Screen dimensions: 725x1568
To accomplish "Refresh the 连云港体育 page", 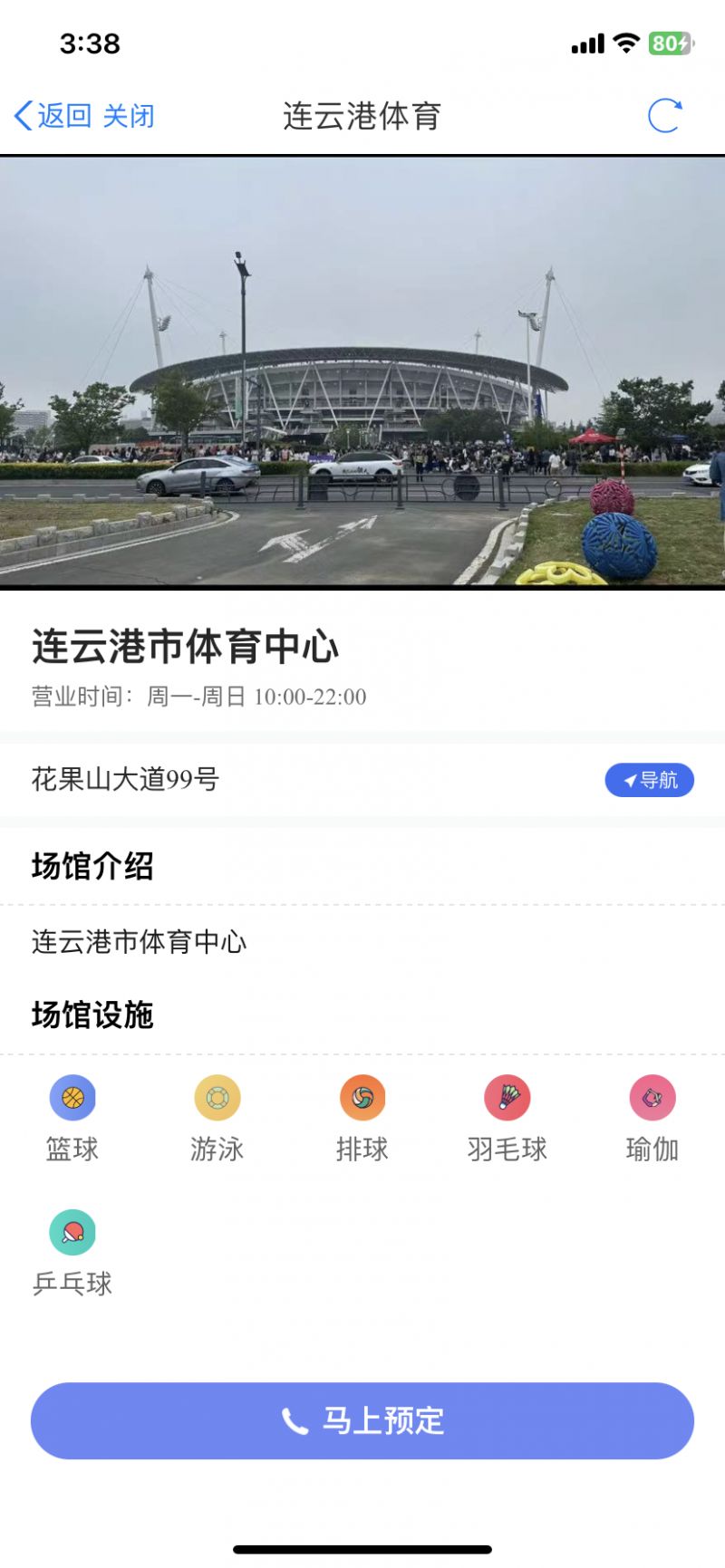I will [664, 116].
